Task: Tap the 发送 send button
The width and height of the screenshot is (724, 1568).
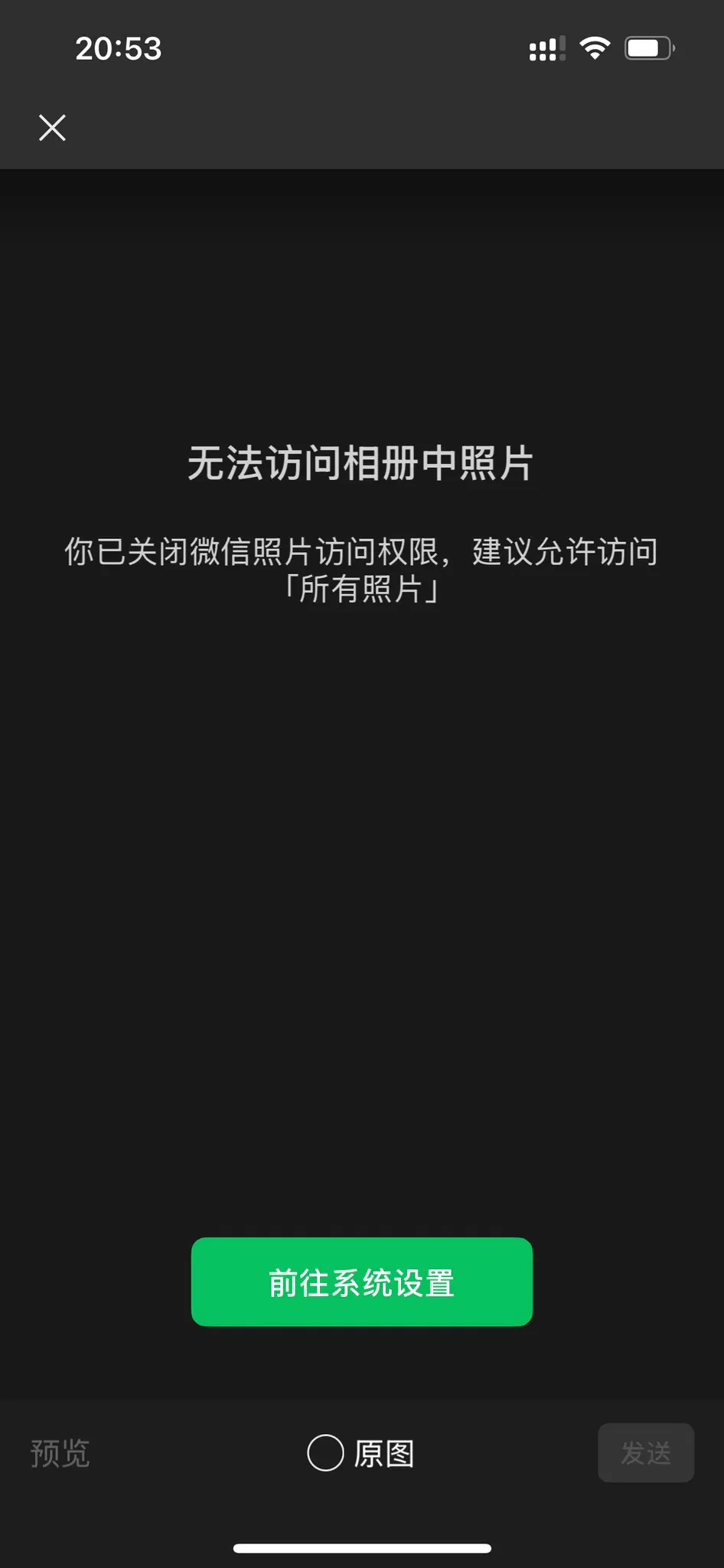Action: (645, 1452)
